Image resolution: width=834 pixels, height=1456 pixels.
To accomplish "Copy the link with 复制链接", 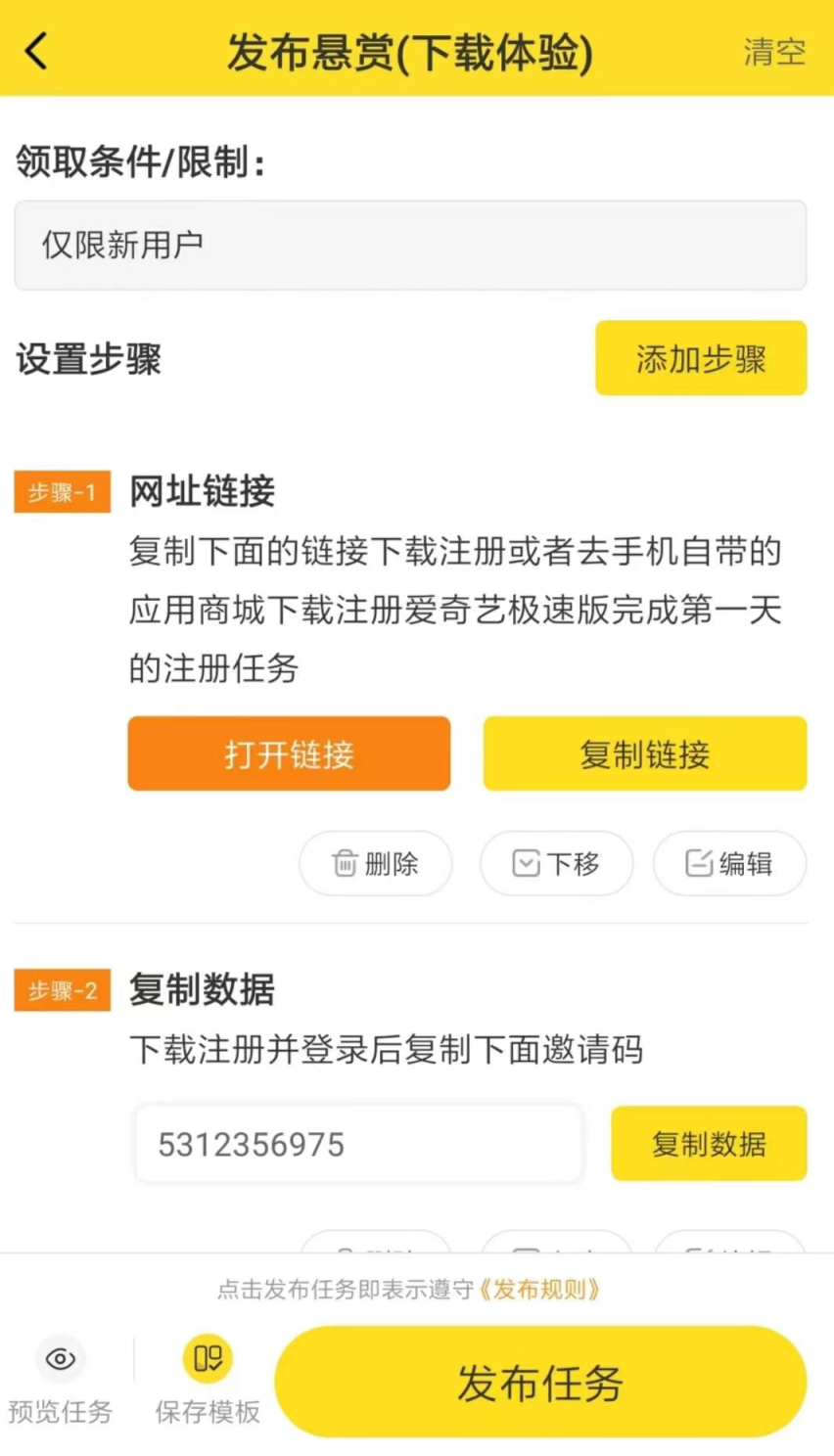I will point(644,753).
